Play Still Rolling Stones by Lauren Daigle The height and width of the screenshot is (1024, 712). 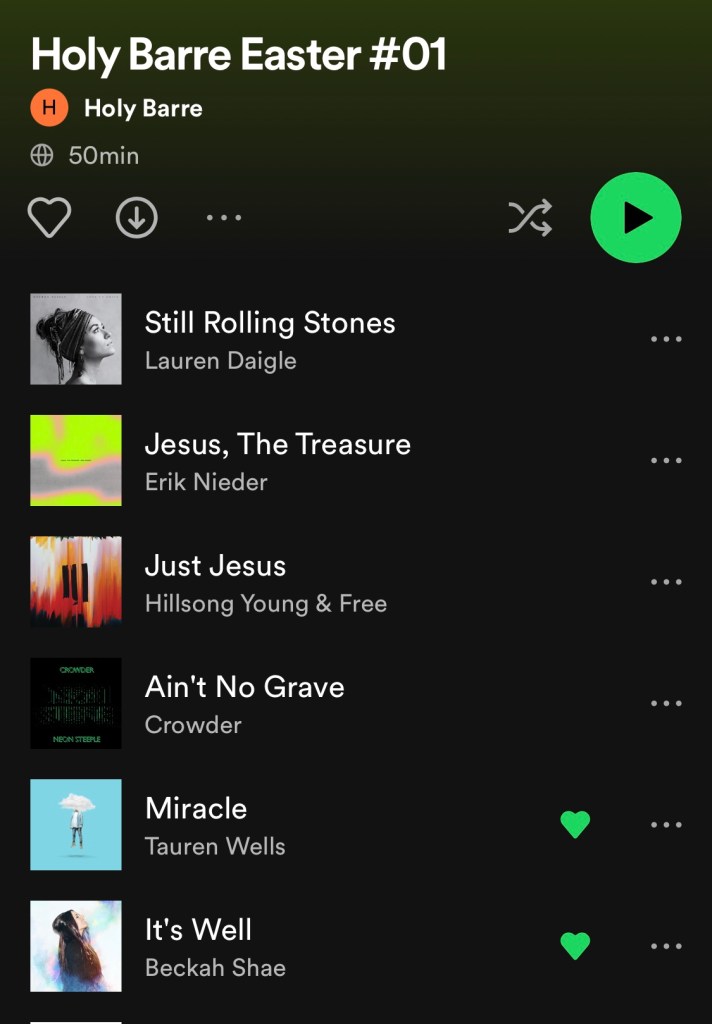pyautogui.click(x=270, y=338)
